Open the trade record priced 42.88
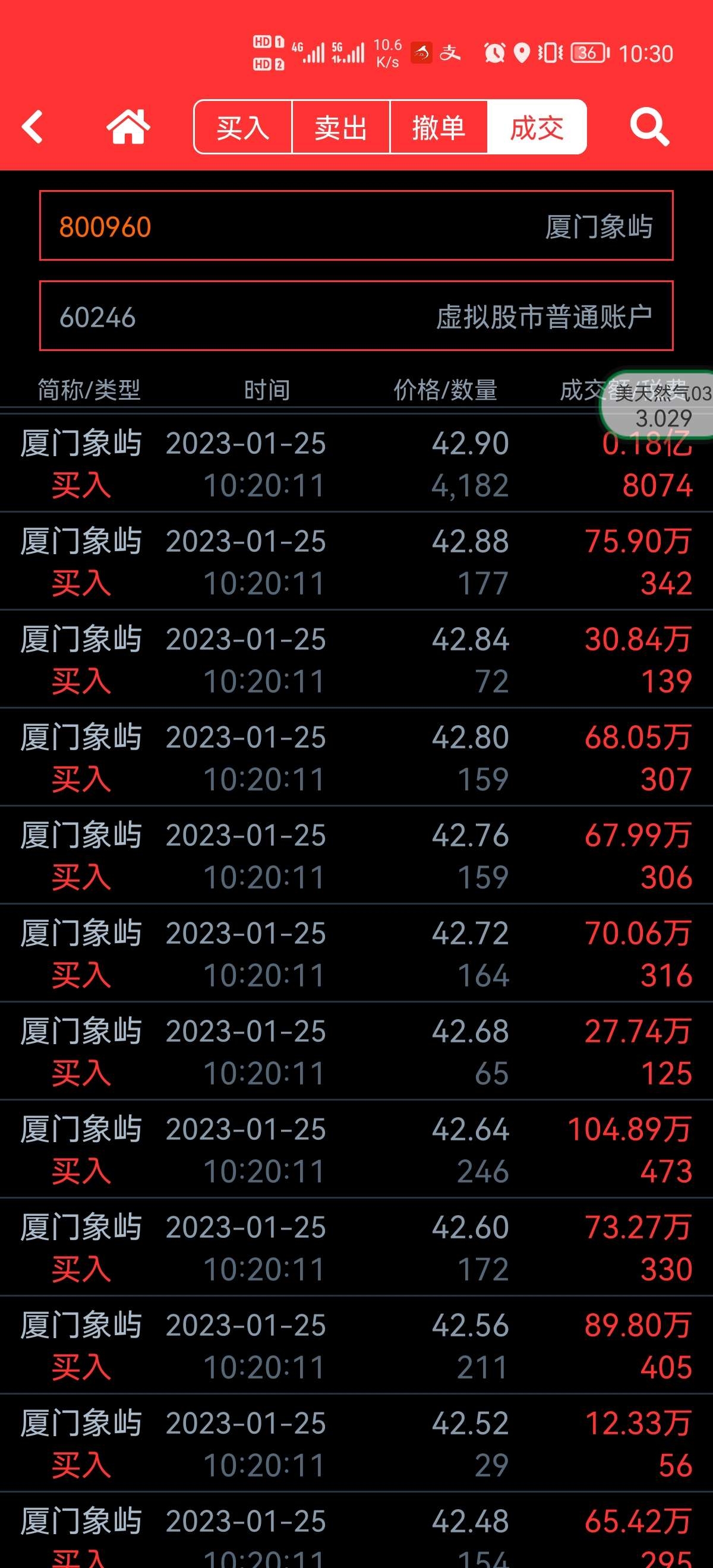Viewport: 713px width, 1568px height. pyautogui.click(x=356, y=561)
